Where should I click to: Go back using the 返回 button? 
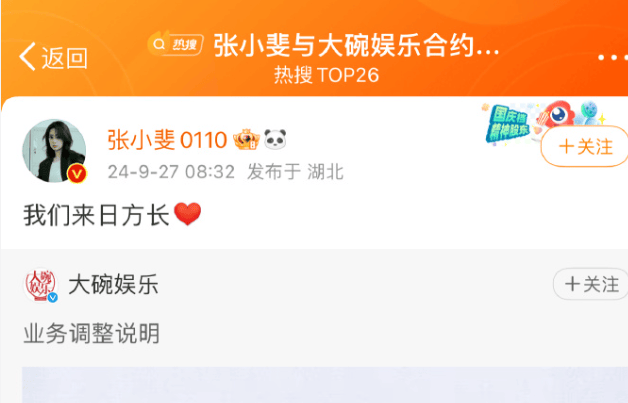click(x=54, y=57)
